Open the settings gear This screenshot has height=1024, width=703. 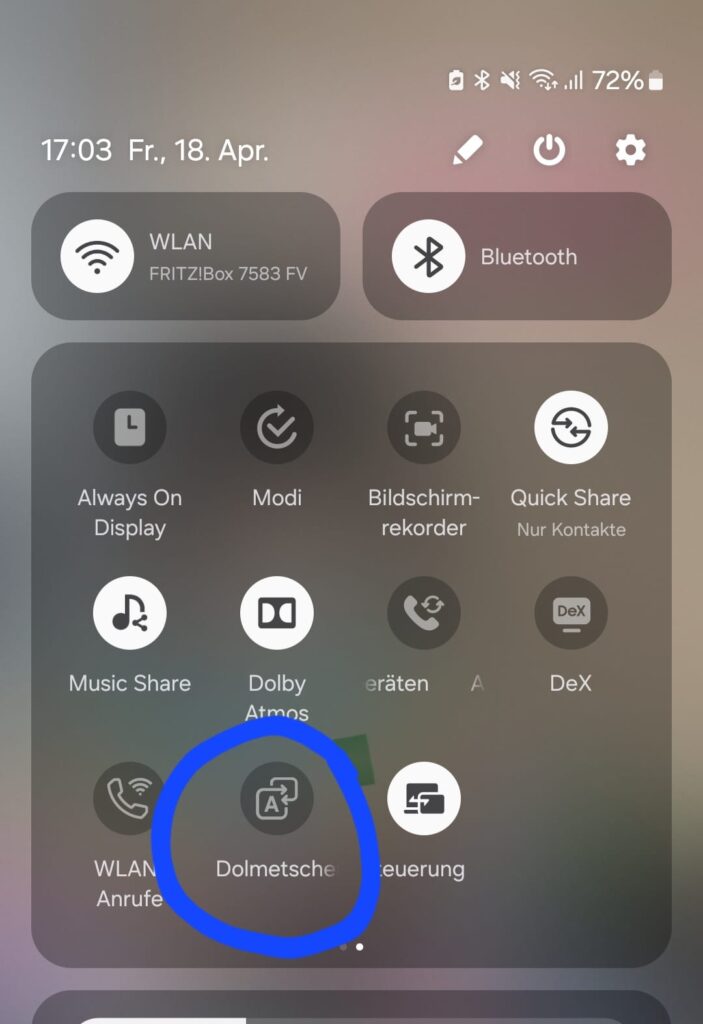tap(630, 151)
